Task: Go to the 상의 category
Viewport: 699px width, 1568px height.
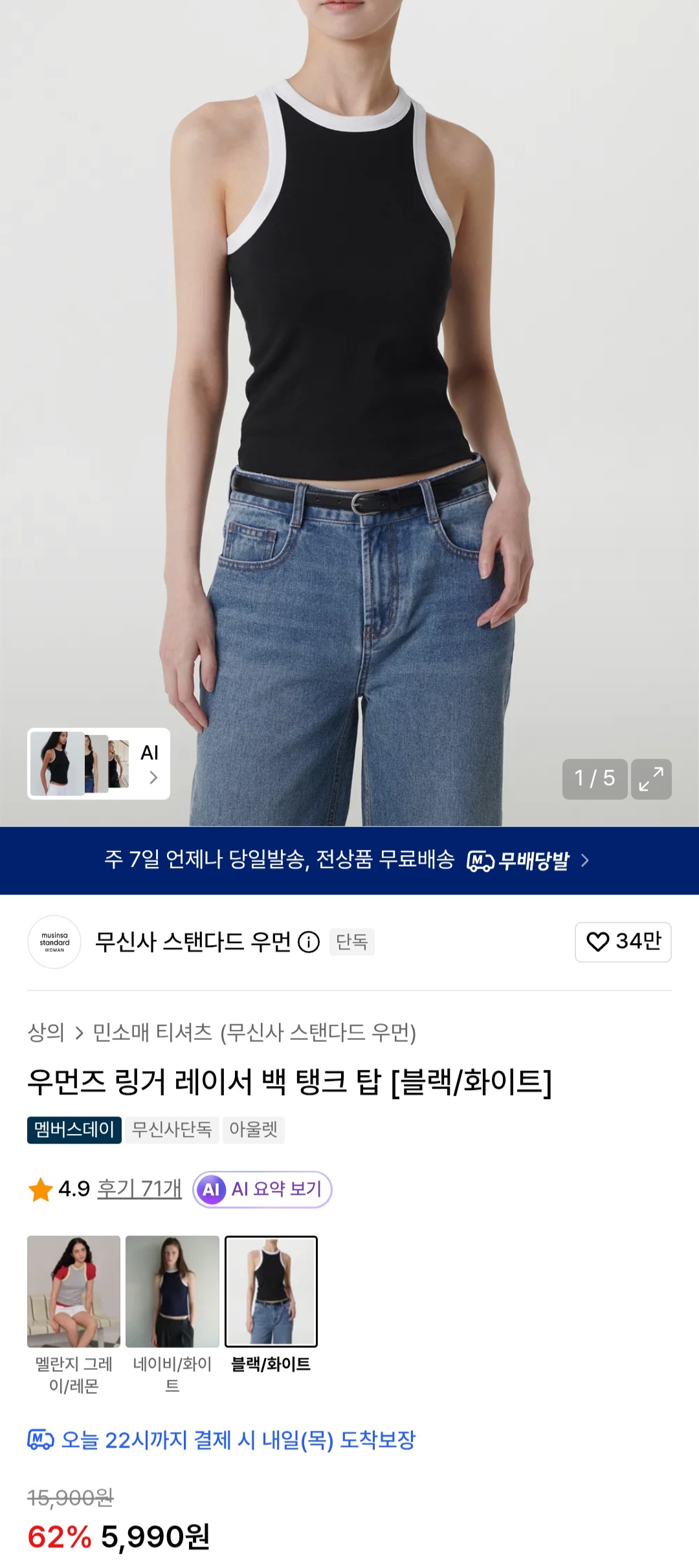Action: tap(46, 1032)
